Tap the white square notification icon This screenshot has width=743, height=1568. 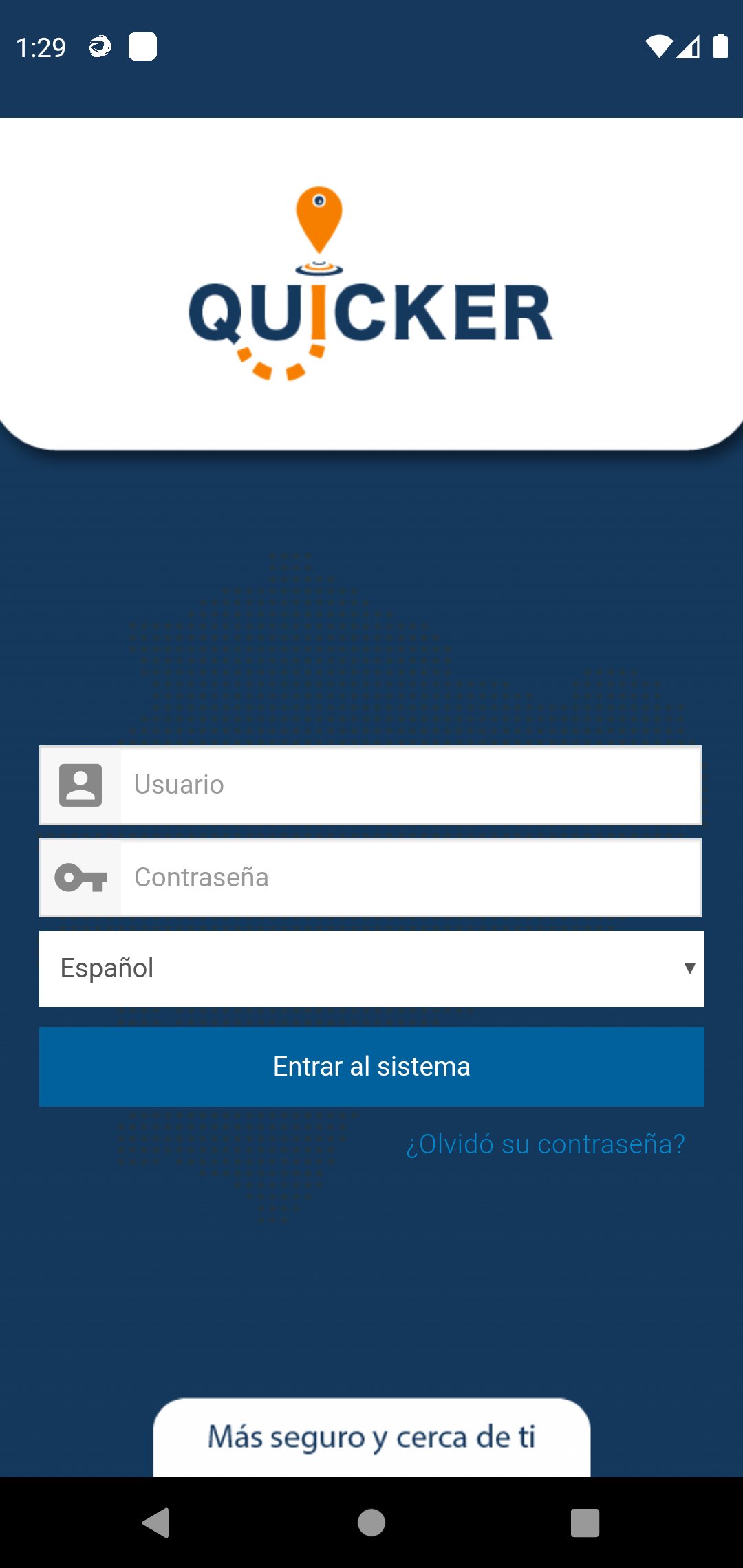[x=144, y=47]
